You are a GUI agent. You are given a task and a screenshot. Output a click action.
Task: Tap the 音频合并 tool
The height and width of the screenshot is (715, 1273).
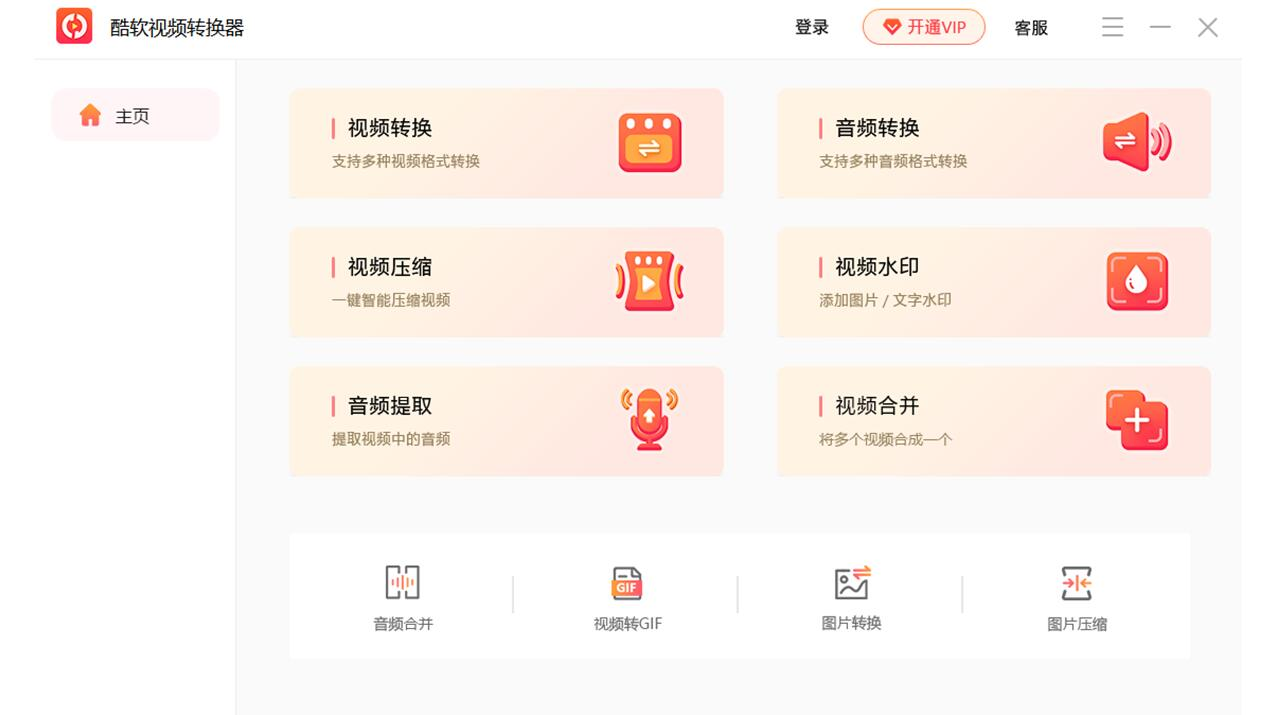tap(403, 597)
